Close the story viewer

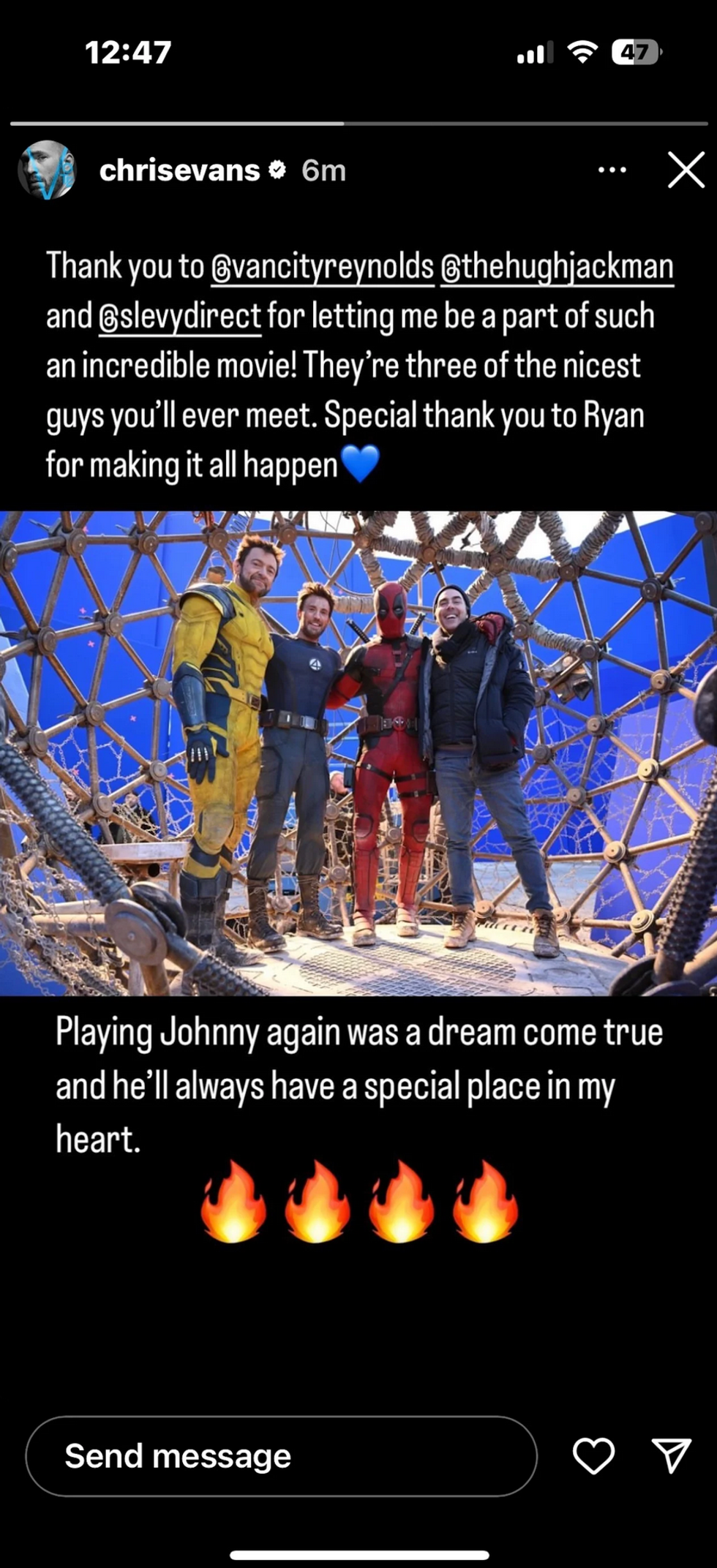pos(686,170)
